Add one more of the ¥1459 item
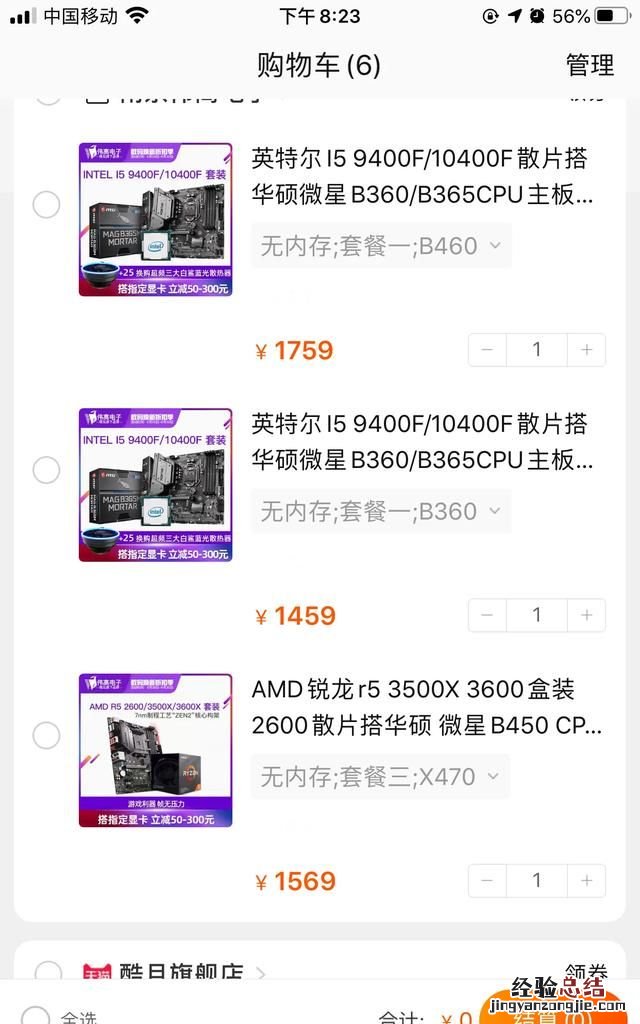Screen dimensions: 640x1024 pos(586,615)
